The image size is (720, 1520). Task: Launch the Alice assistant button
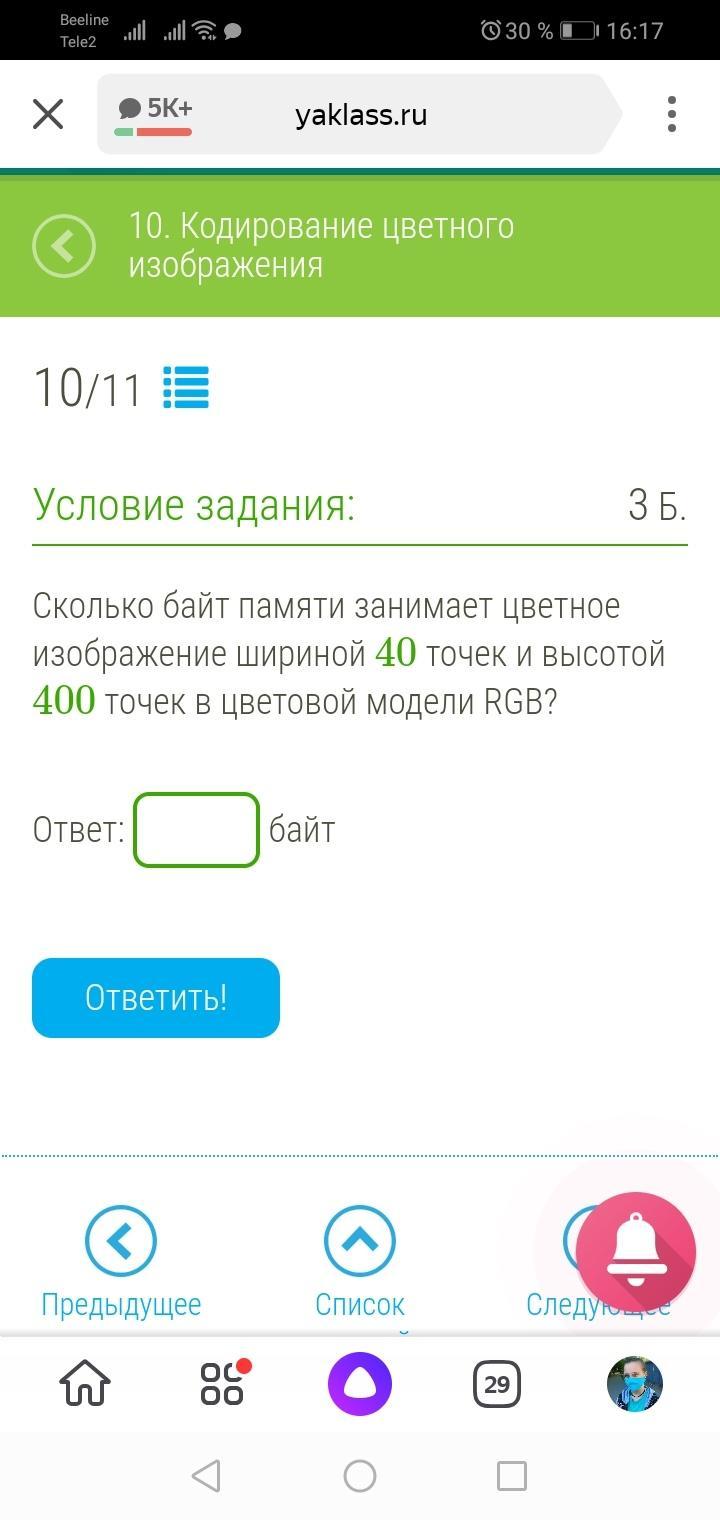[x=360, y=1385]
